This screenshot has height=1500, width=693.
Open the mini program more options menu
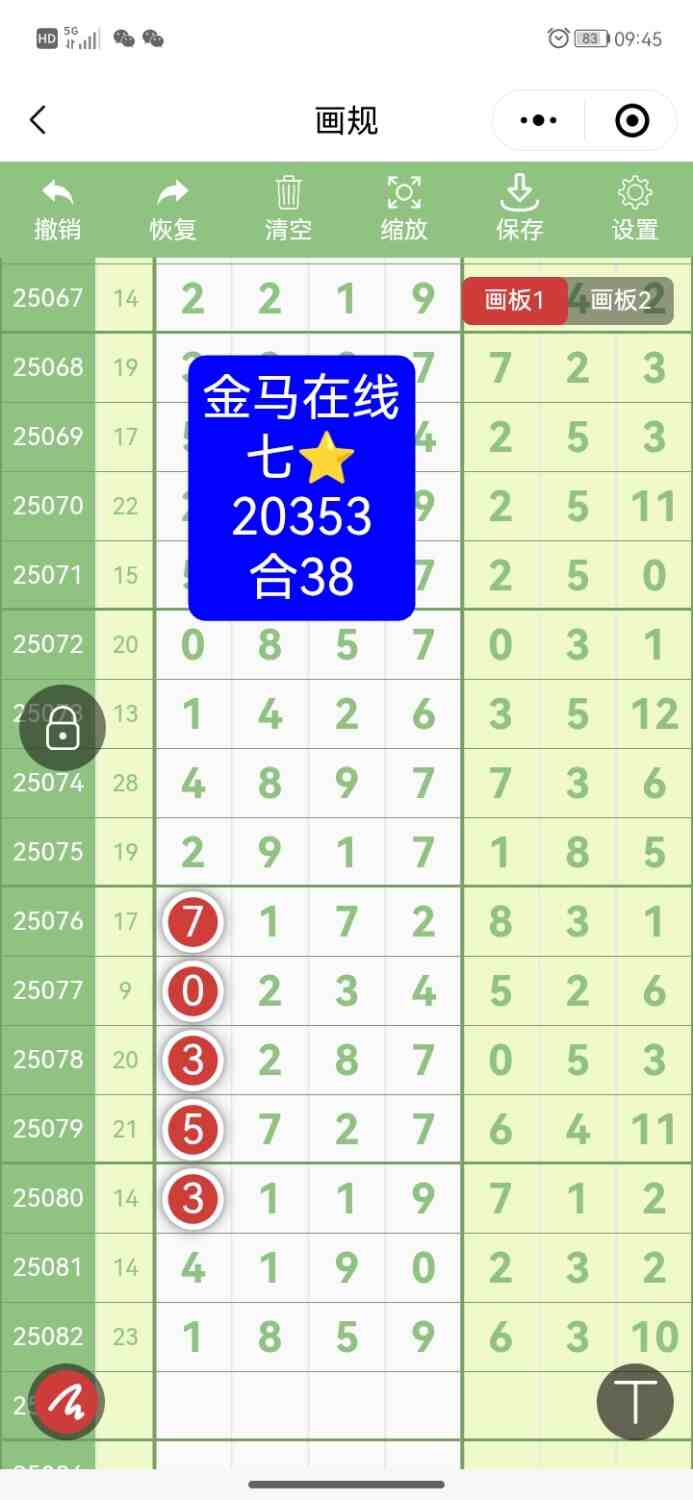539,121
